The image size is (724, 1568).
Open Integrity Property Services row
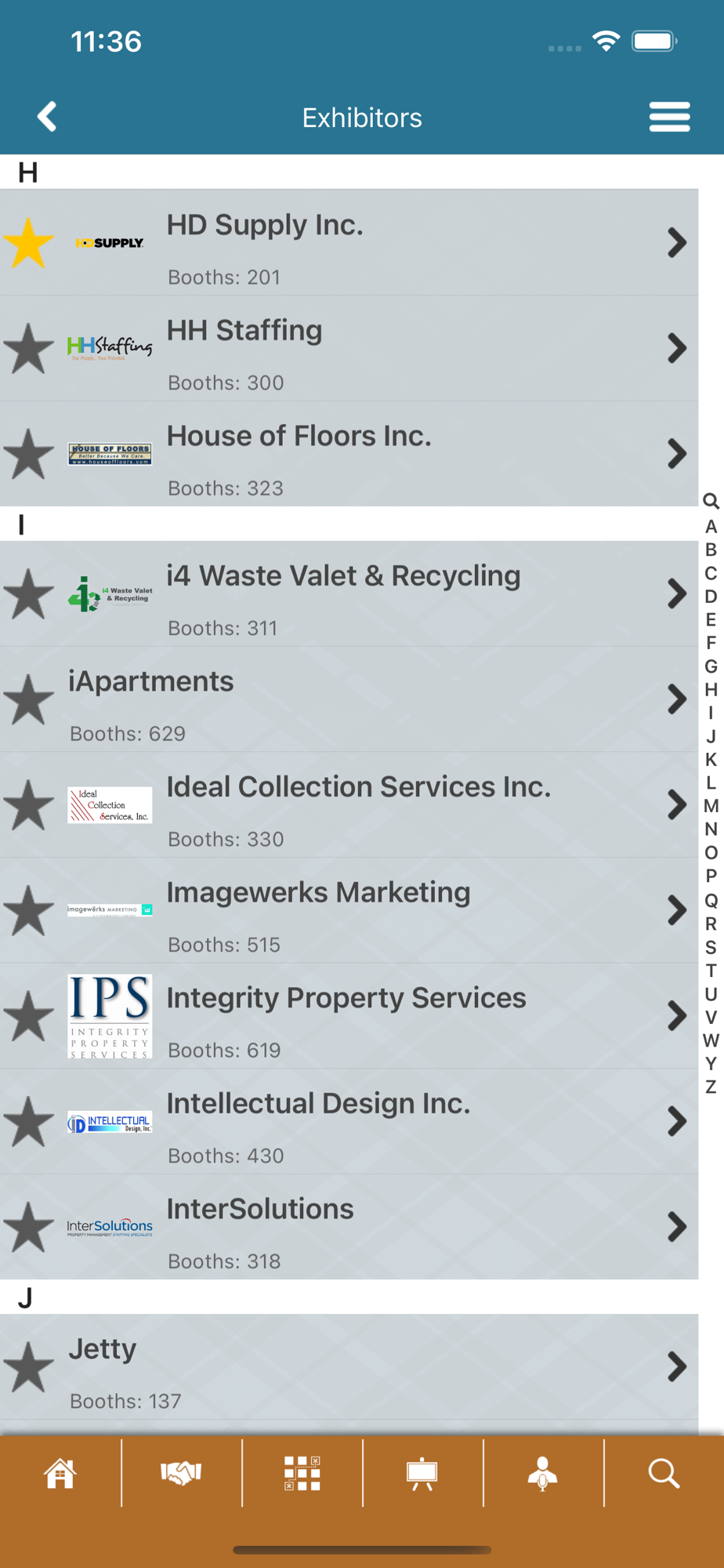point(349,1016)
